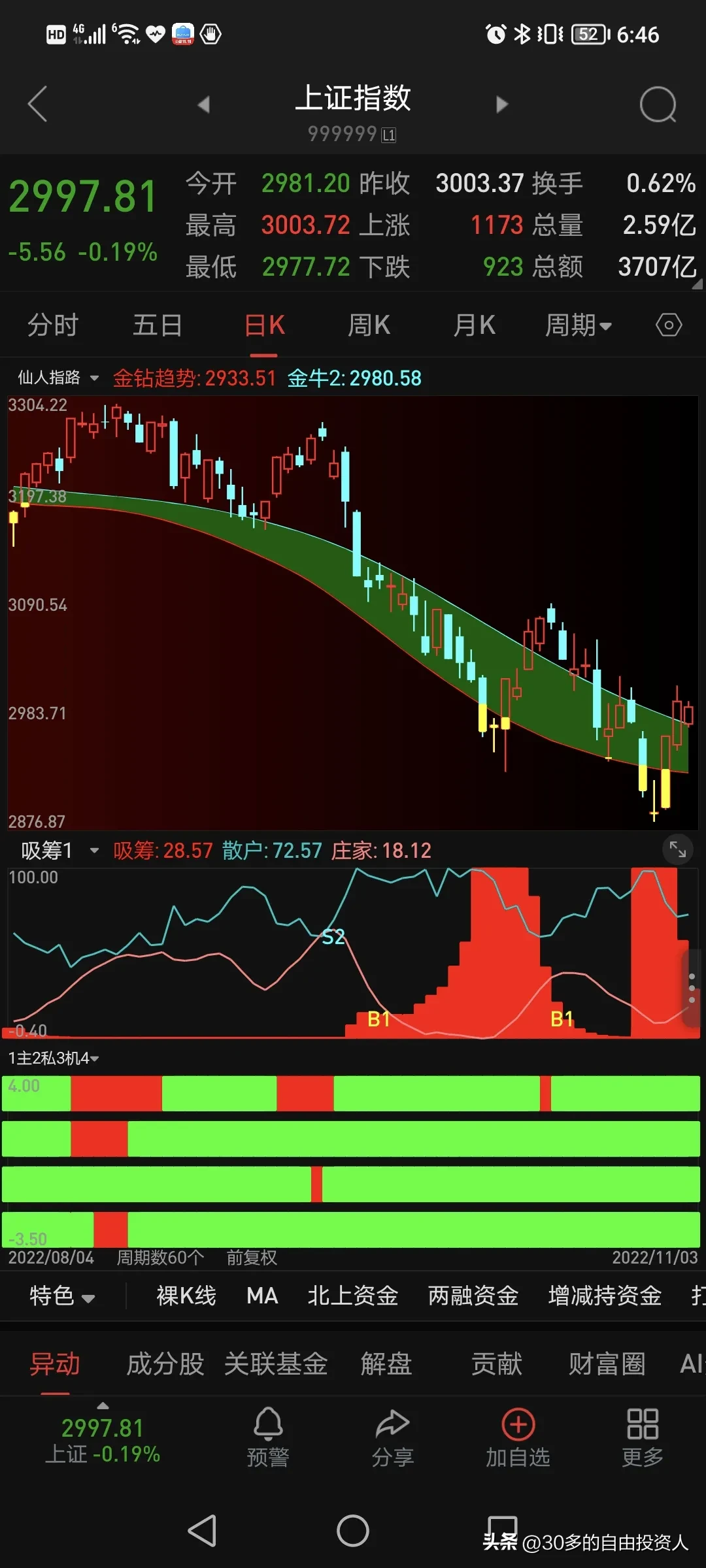
Task: Select the 五日 chart tab
Action: (158, 325)
